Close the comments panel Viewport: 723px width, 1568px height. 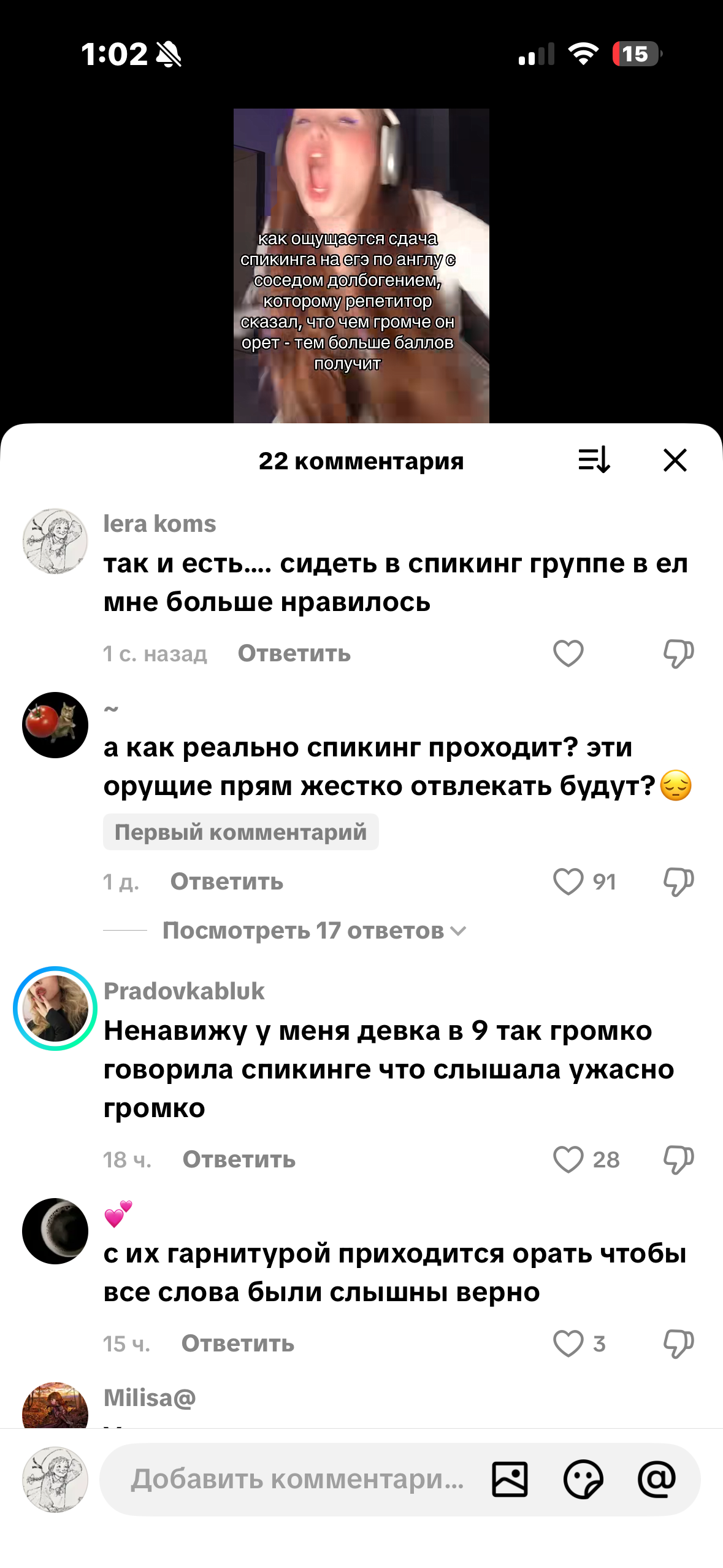(x=675, y=460)
